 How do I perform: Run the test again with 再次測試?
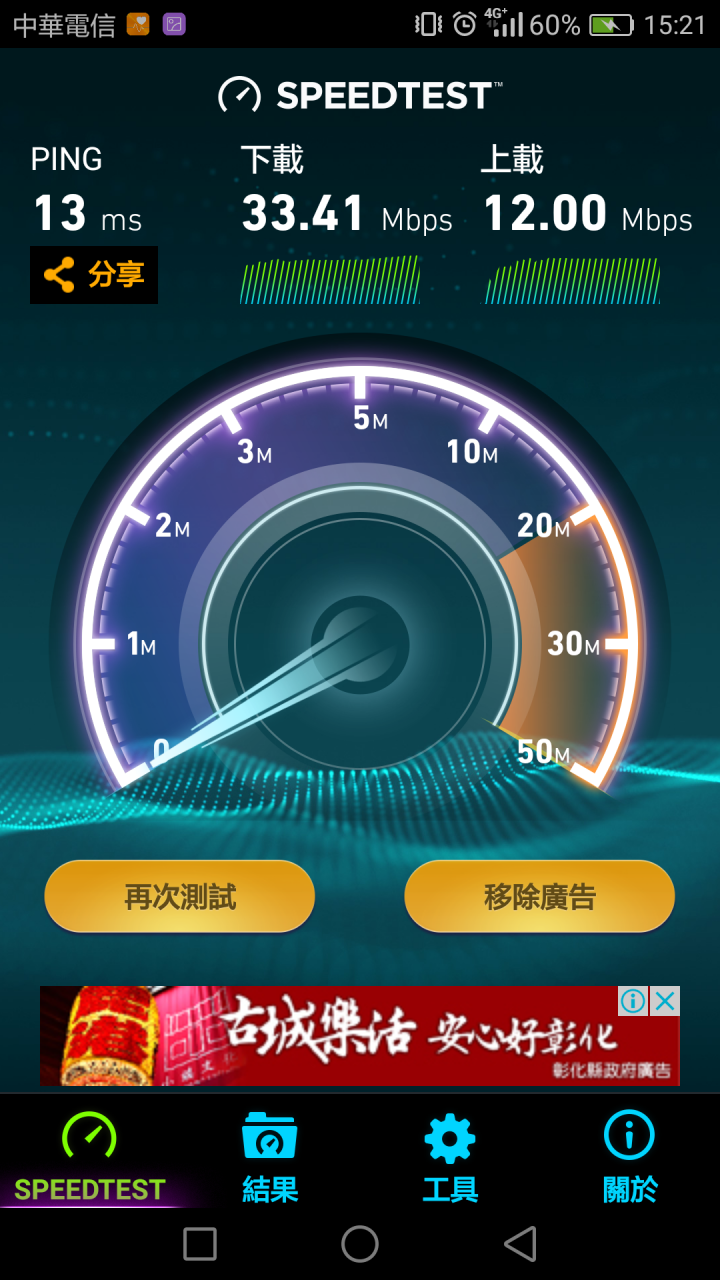180,896
